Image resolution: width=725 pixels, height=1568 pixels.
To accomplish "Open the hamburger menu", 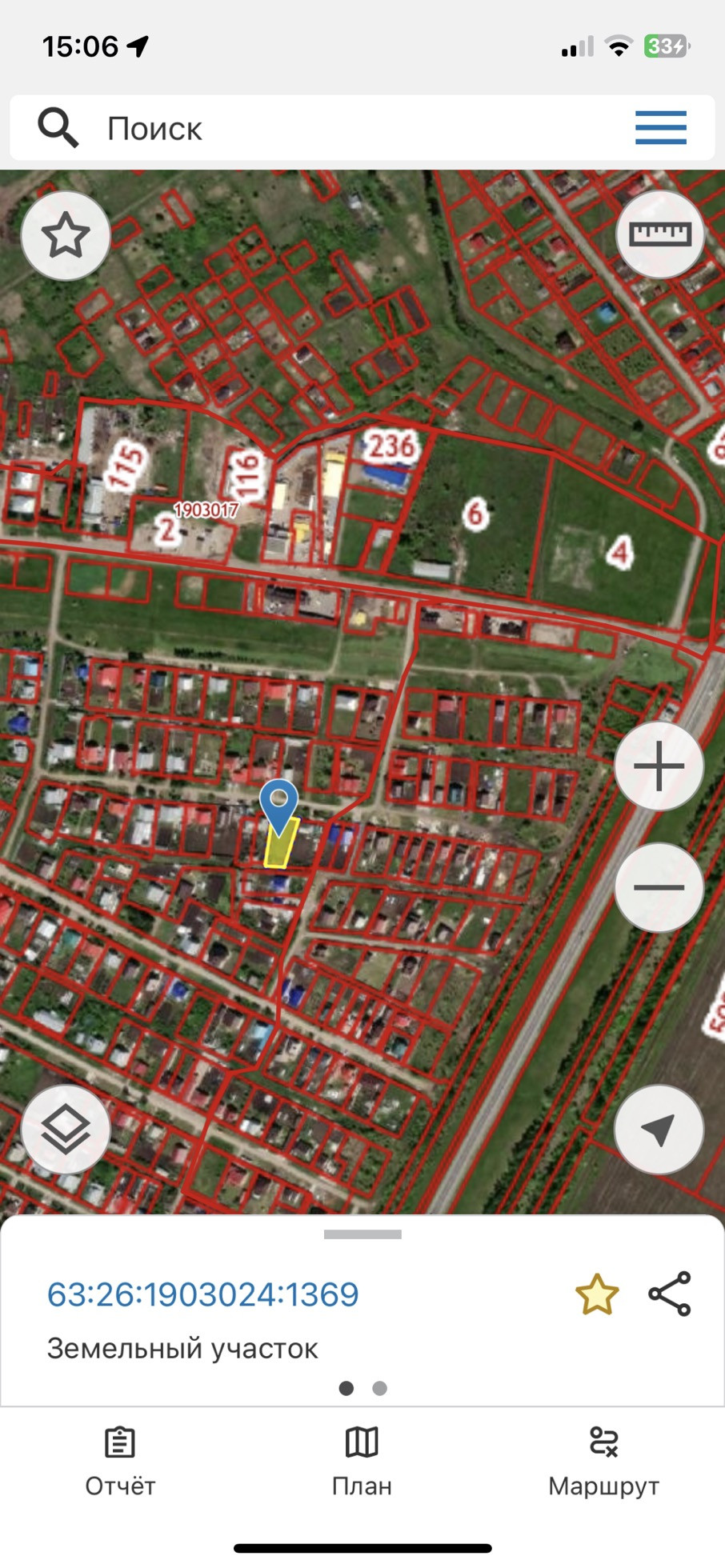I will 660,128.
